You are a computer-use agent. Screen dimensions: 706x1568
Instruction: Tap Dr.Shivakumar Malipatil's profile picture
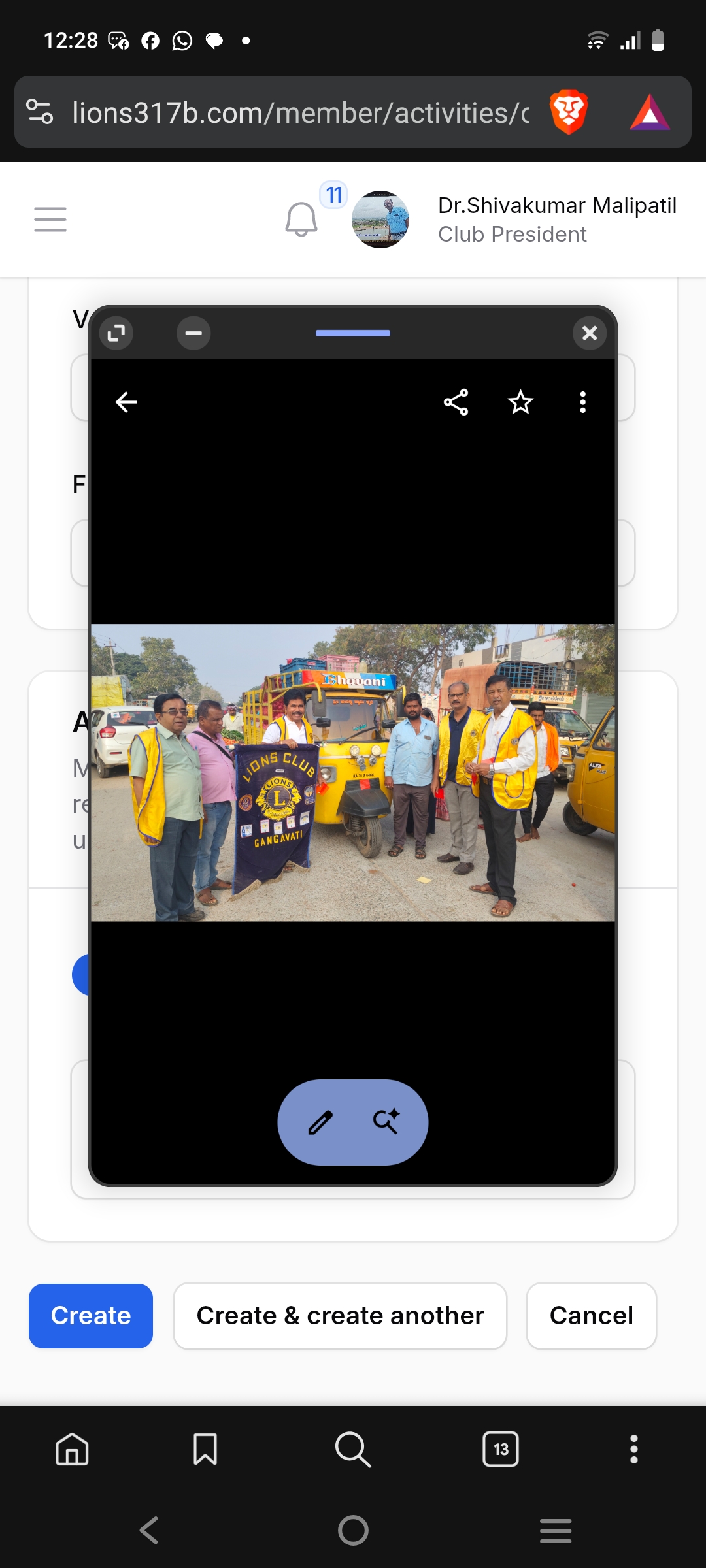pyautogui.click(x=382, y=220)
